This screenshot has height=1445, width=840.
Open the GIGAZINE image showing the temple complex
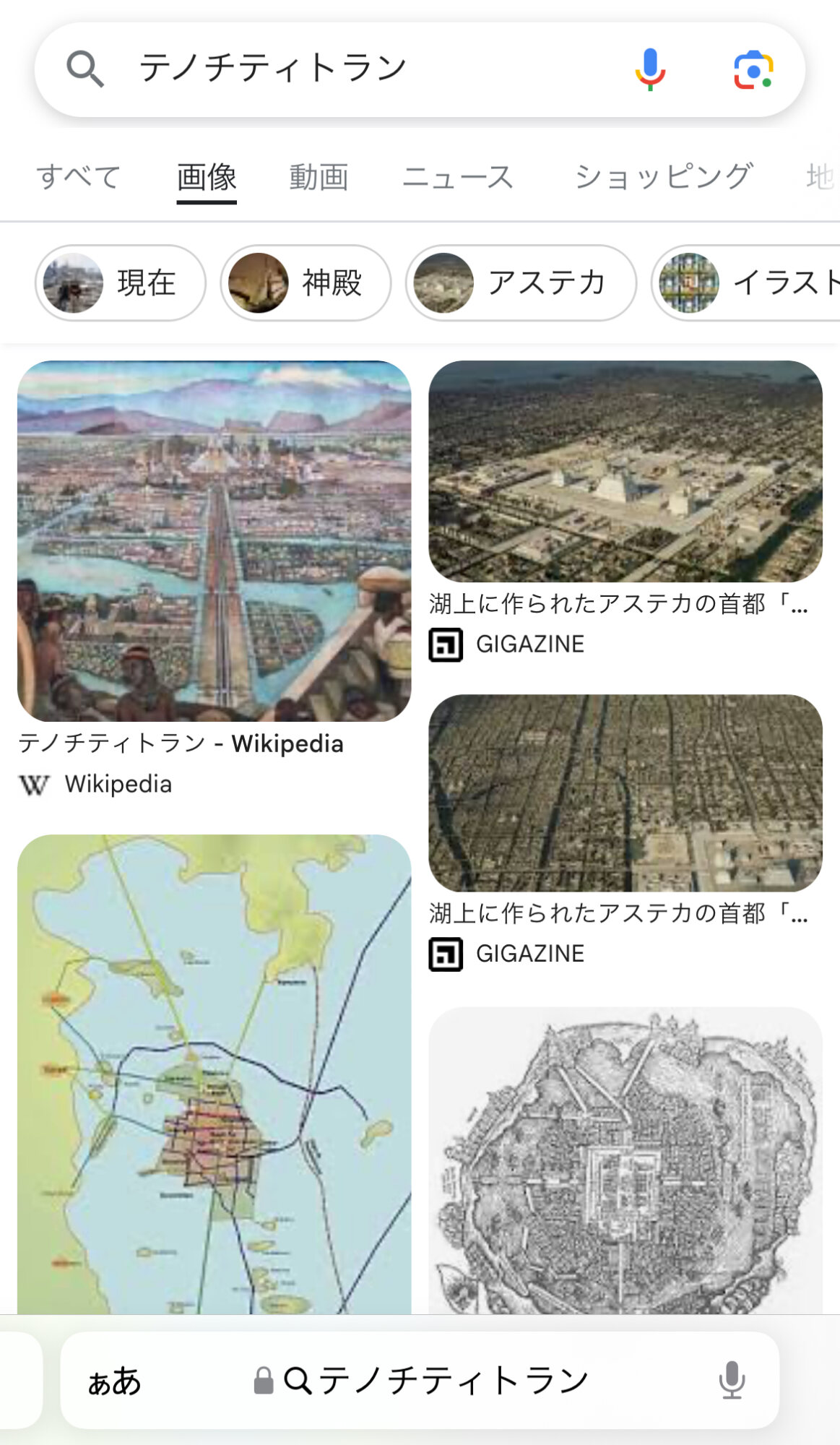coord(625,471)
